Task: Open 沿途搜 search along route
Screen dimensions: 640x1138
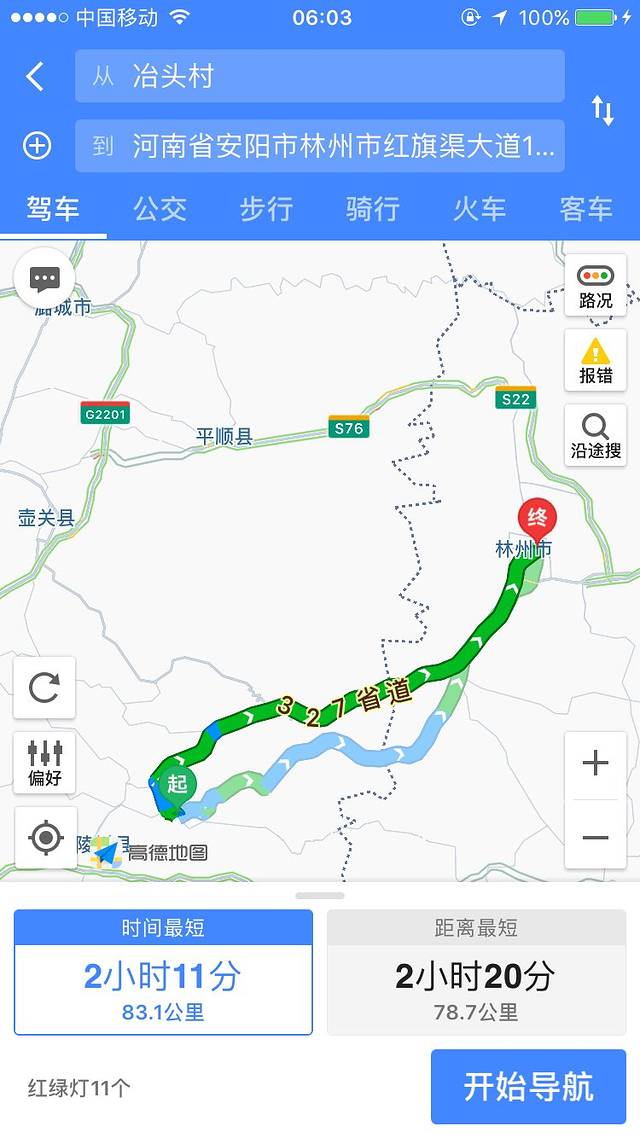Action: point(595,436)
